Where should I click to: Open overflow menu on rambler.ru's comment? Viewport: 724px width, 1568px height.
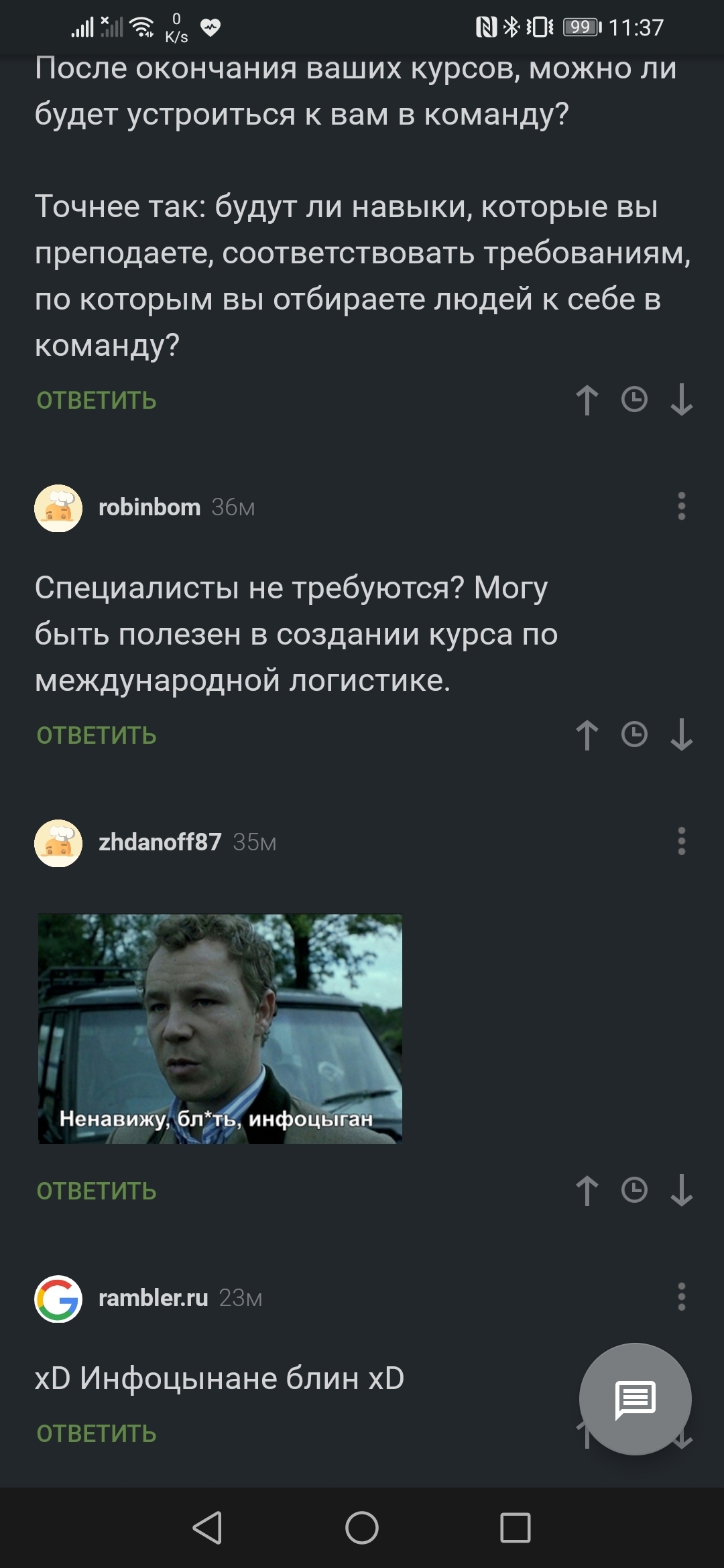pos(682,1297)
